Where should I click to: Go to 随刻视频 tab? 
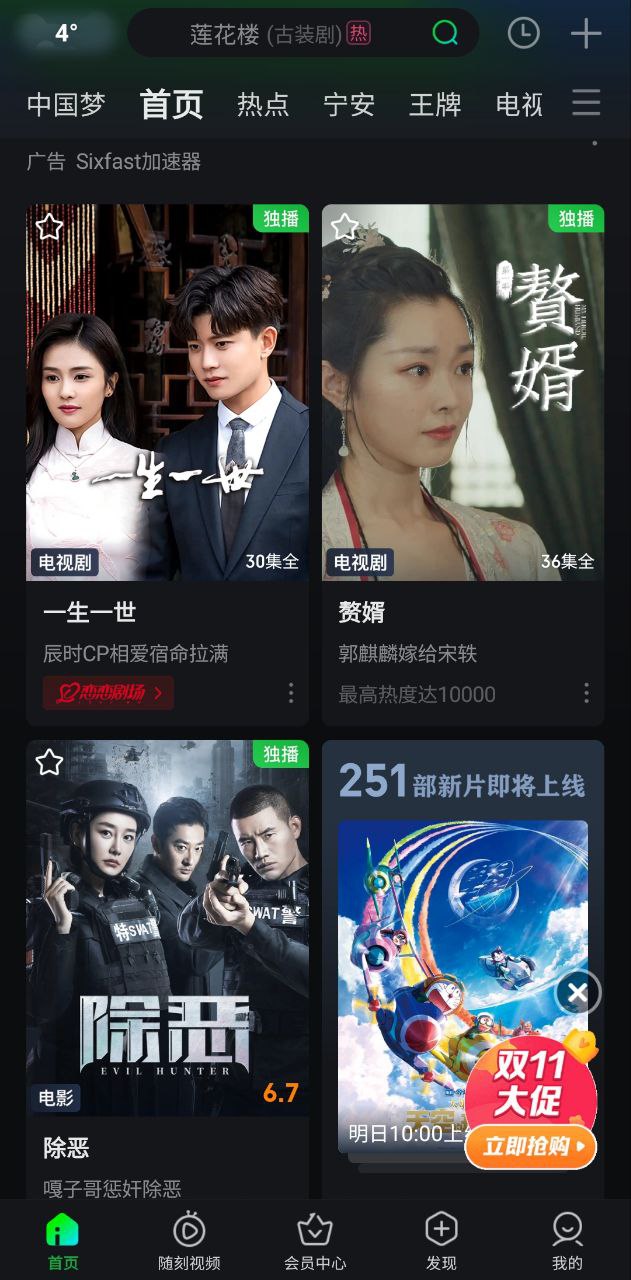click(189, 1241)
